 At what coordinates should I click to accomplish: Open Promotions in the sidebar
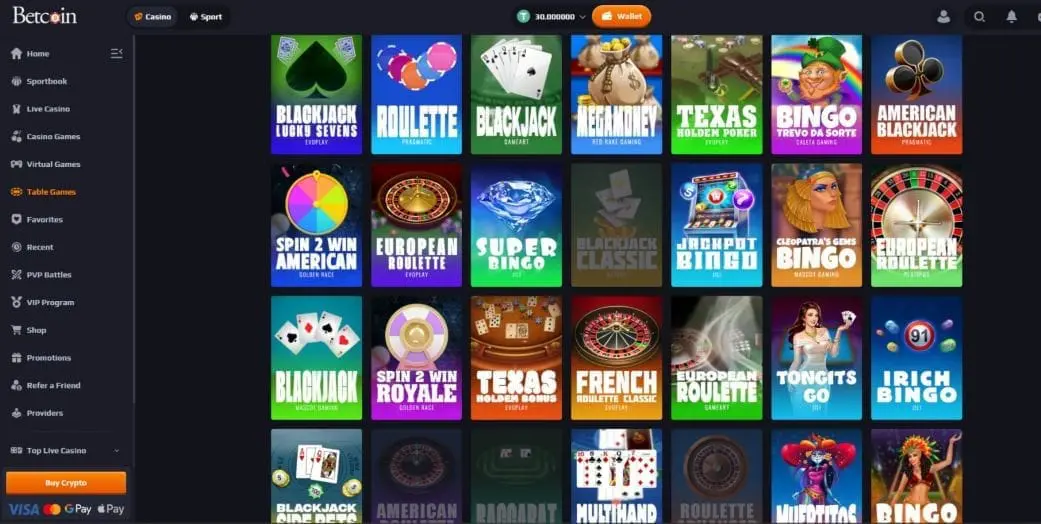48,358
